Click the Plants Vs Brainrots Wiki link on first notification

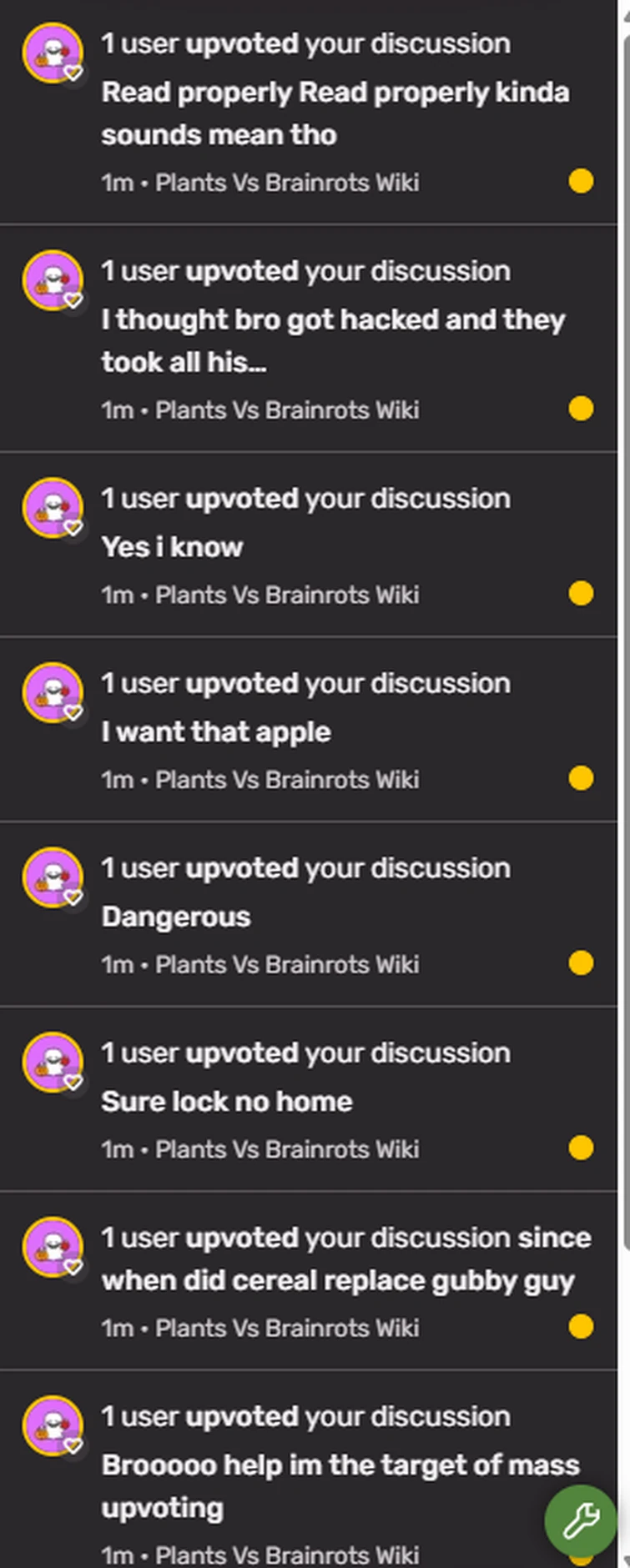pyautogui.click(x=287, y=182)
